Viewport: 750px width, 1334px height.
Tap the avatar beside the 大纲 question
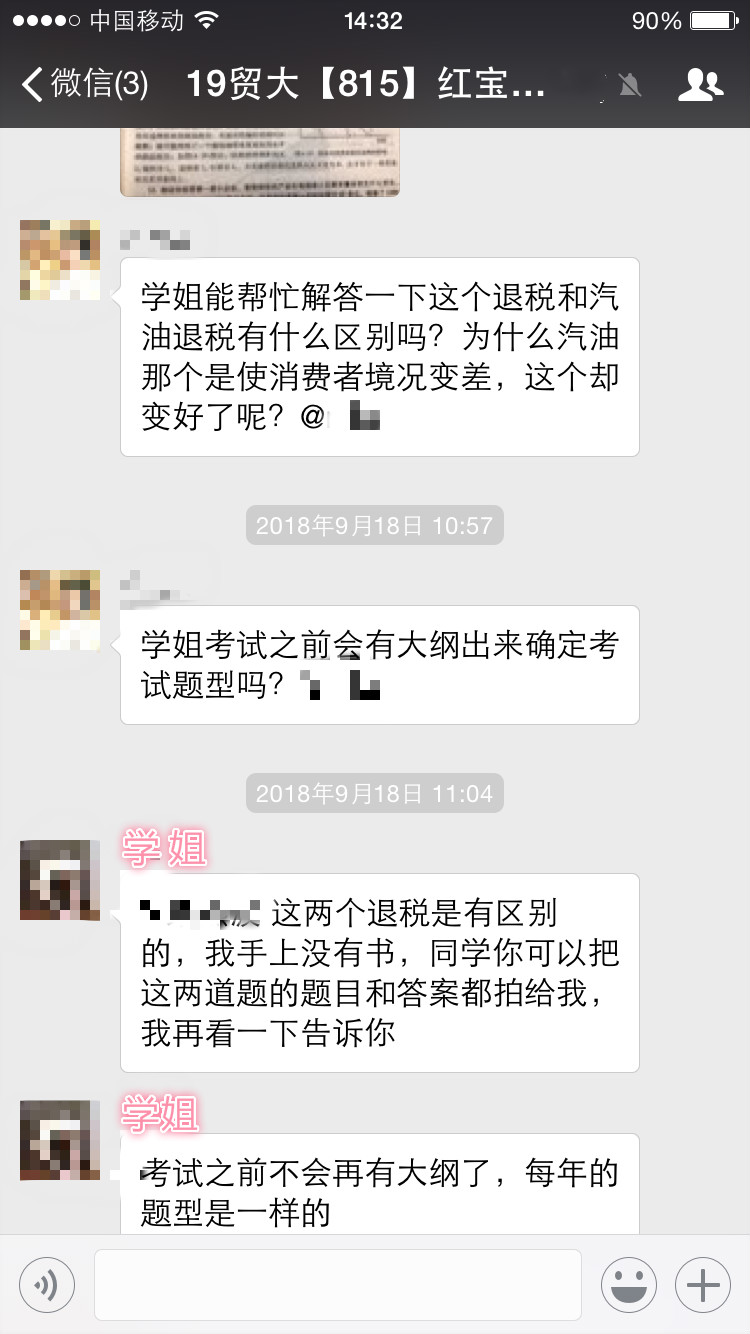(60, 609)
